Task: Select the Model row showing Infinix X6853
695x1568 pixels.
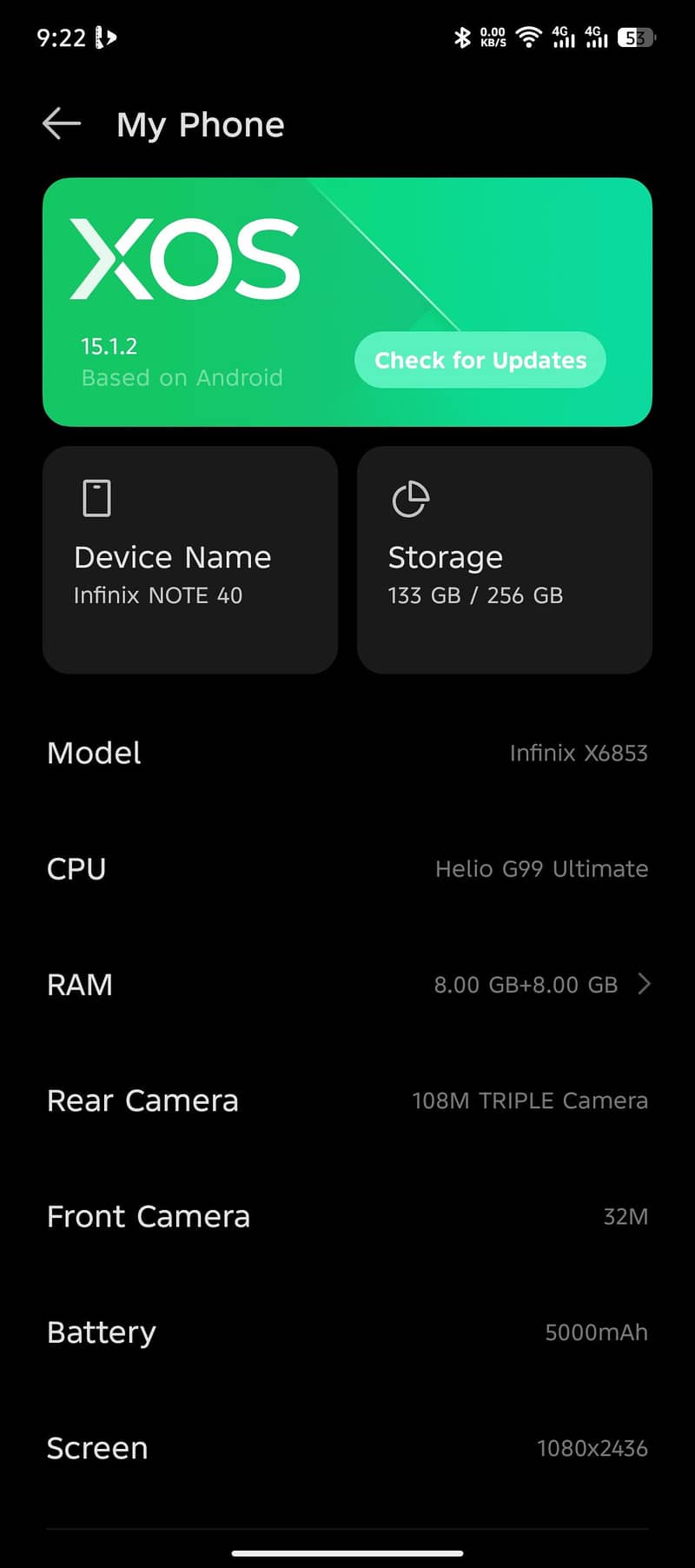Action: pyautogui.click(x=347, y=753)
